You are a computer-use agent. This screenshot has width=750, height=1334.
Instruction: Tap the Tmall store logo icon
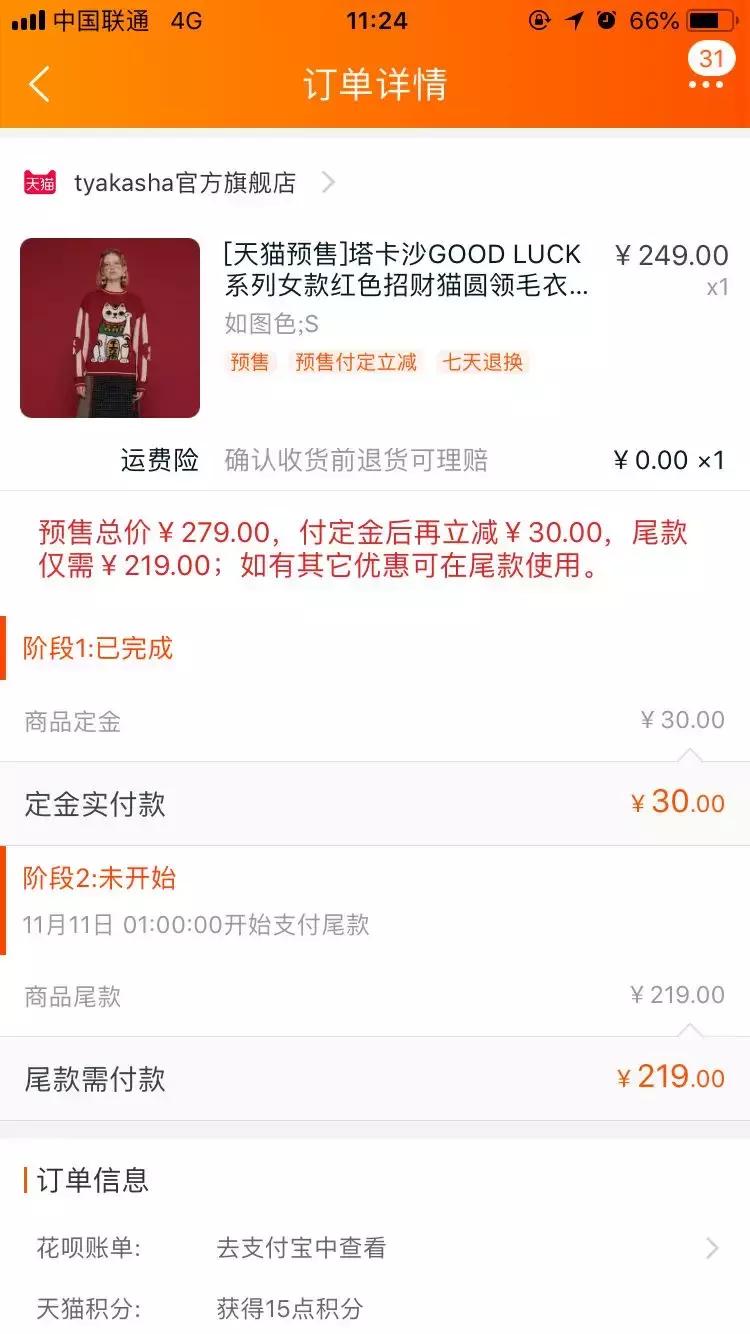tap(38, 182)
